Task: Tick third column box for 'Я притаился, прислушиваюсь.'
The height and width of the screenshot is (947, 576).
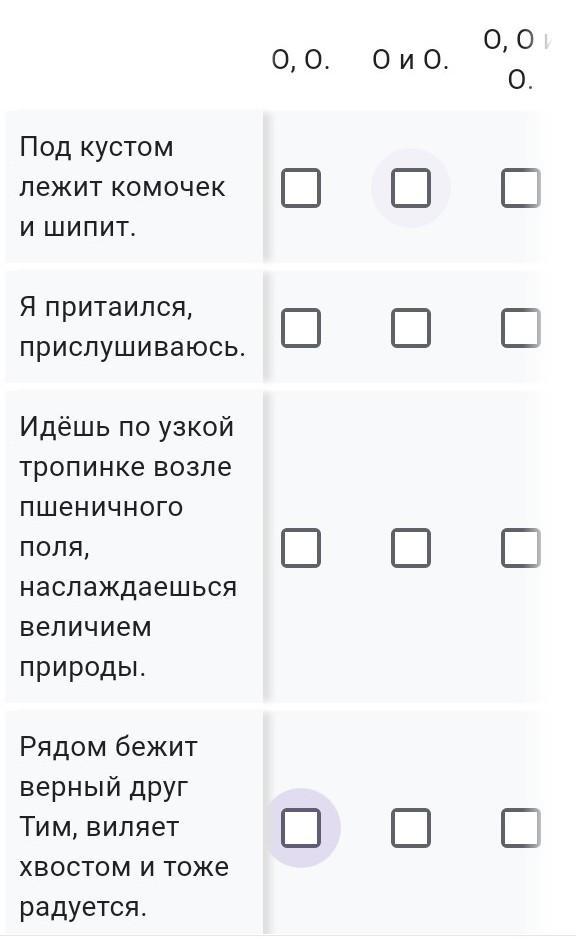Action: click(520, 328)
